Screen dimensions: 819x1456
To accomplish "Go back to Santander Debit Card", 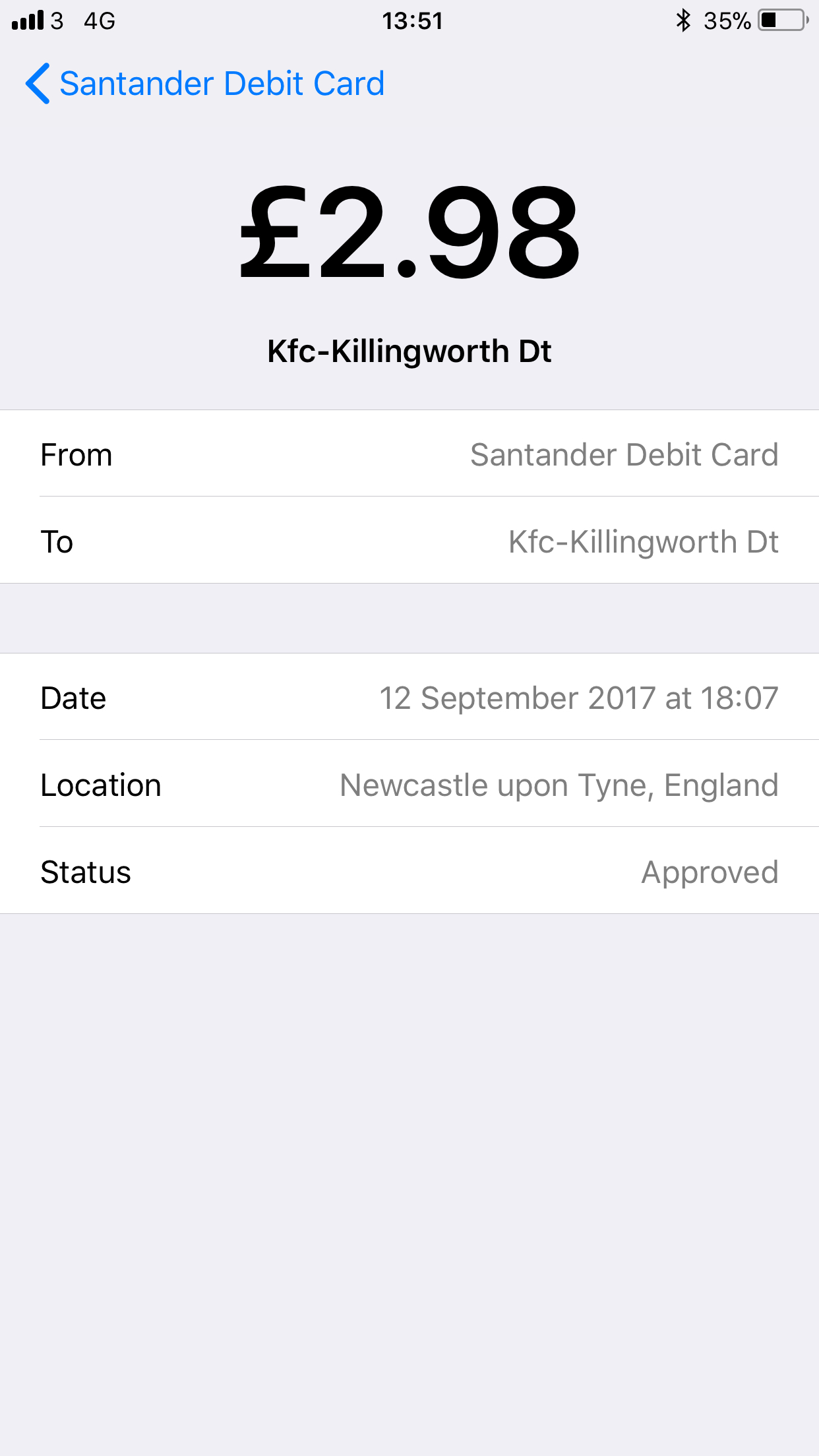I will 204,84.
